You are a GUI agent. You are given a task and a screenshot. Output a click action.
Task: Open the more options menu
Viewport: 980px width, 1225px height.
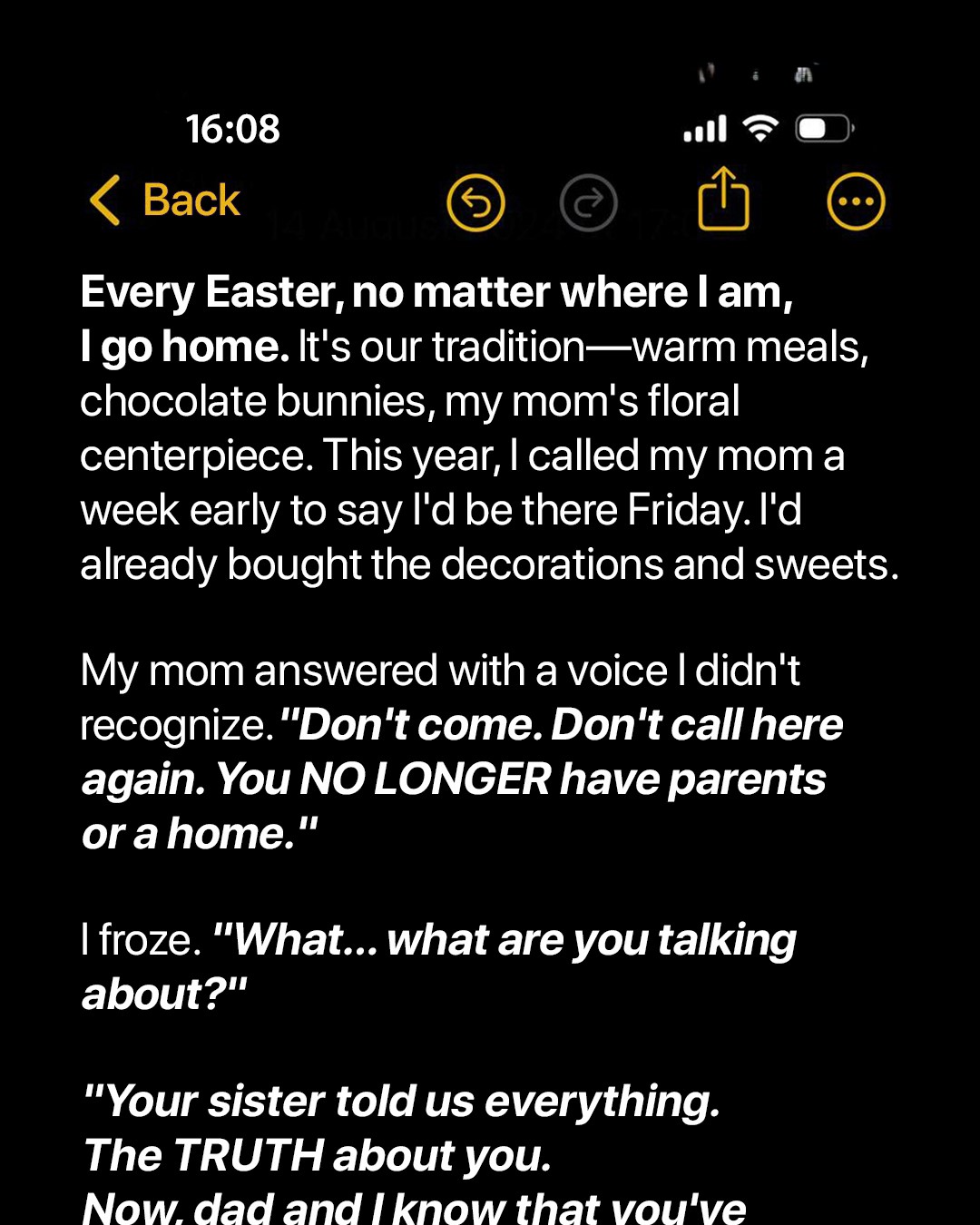click(x=856, y=201)
